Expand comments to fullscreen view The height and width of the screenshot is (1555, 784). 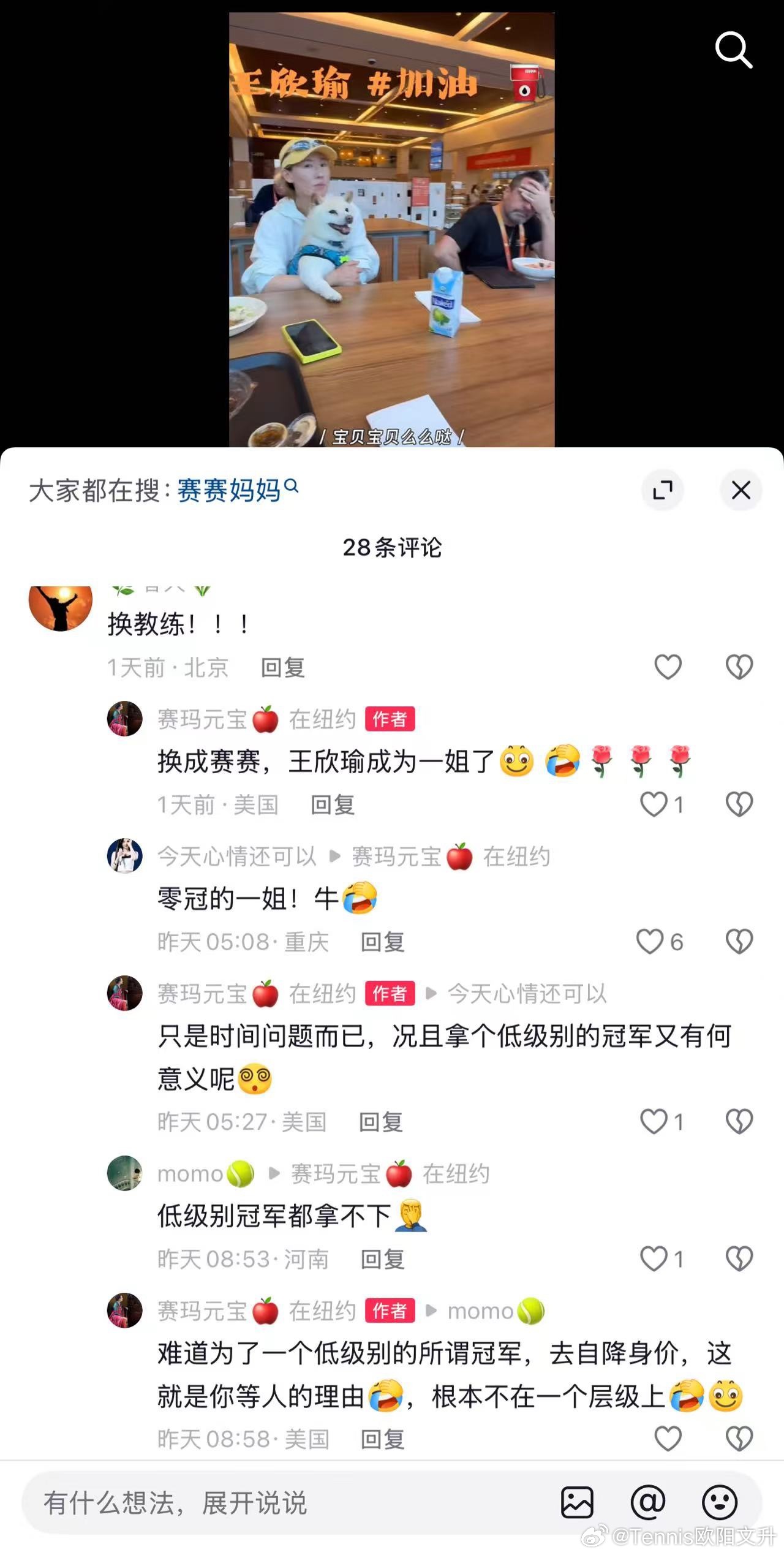pyautogui.click(x=663, y=490)
